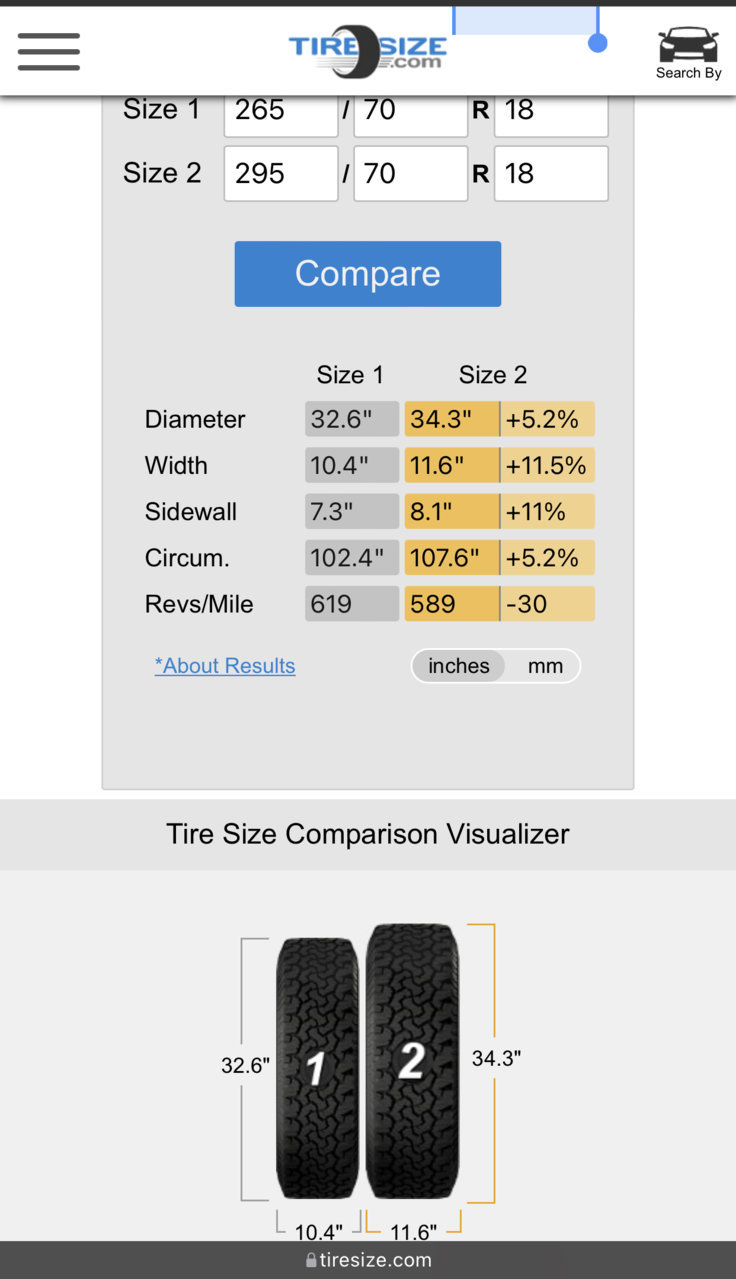Select inches units option
The width and height of the screenshot is (736, 1279).
coord(459,666)
